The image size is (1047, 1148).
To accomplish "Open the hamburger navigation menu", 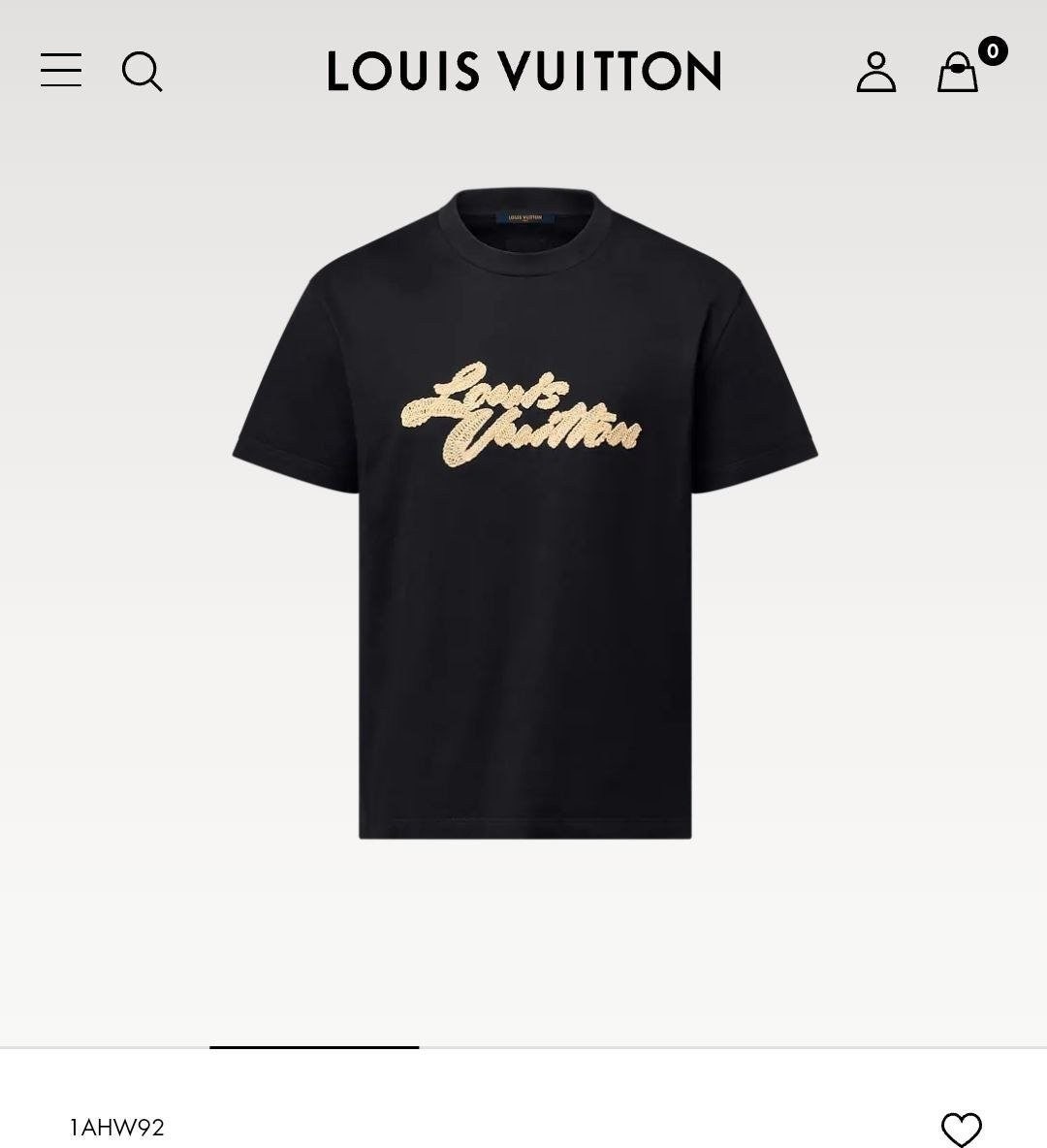I will pyautogui.click(x=61, y=71).
